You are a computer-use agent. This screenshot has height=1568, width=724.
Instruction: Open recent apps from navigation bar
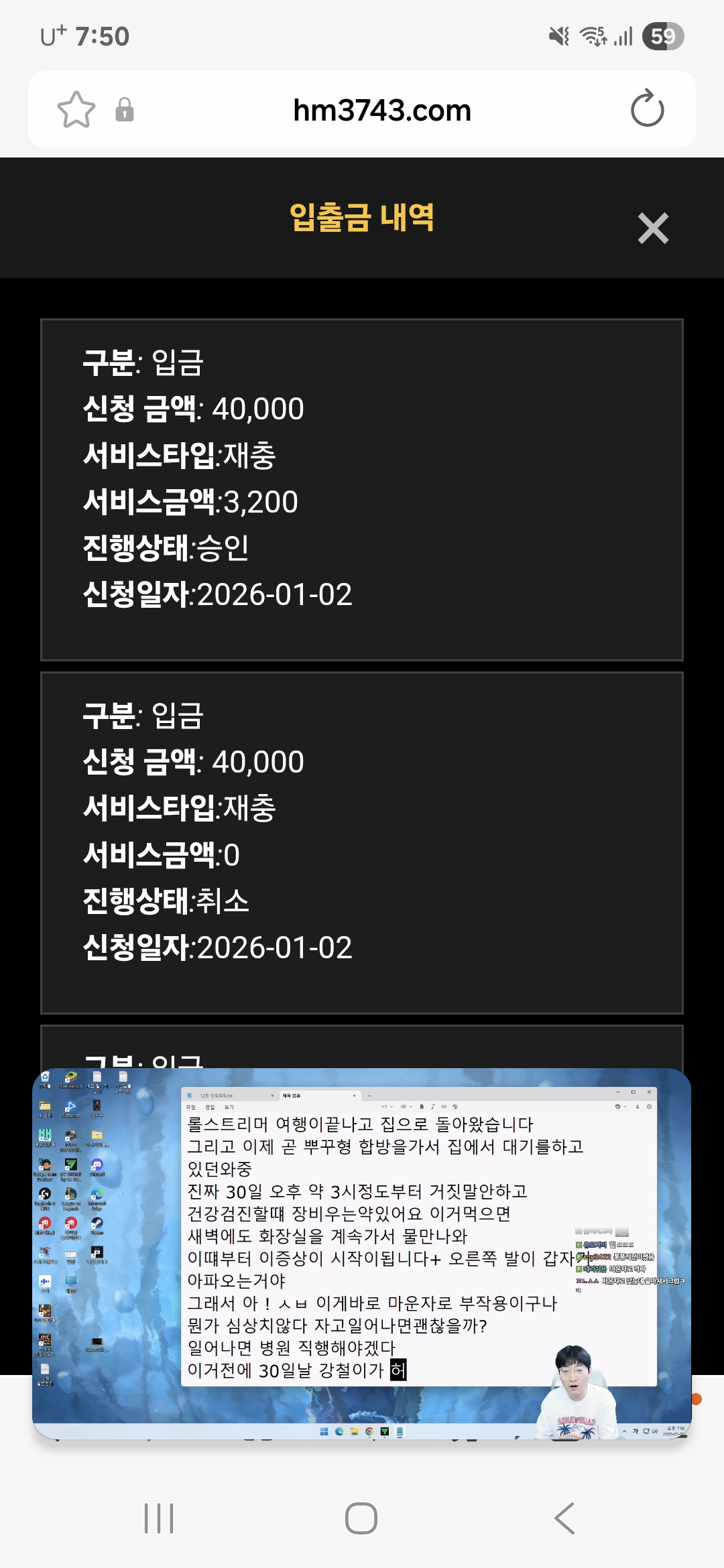click(x=159, y=1518)
